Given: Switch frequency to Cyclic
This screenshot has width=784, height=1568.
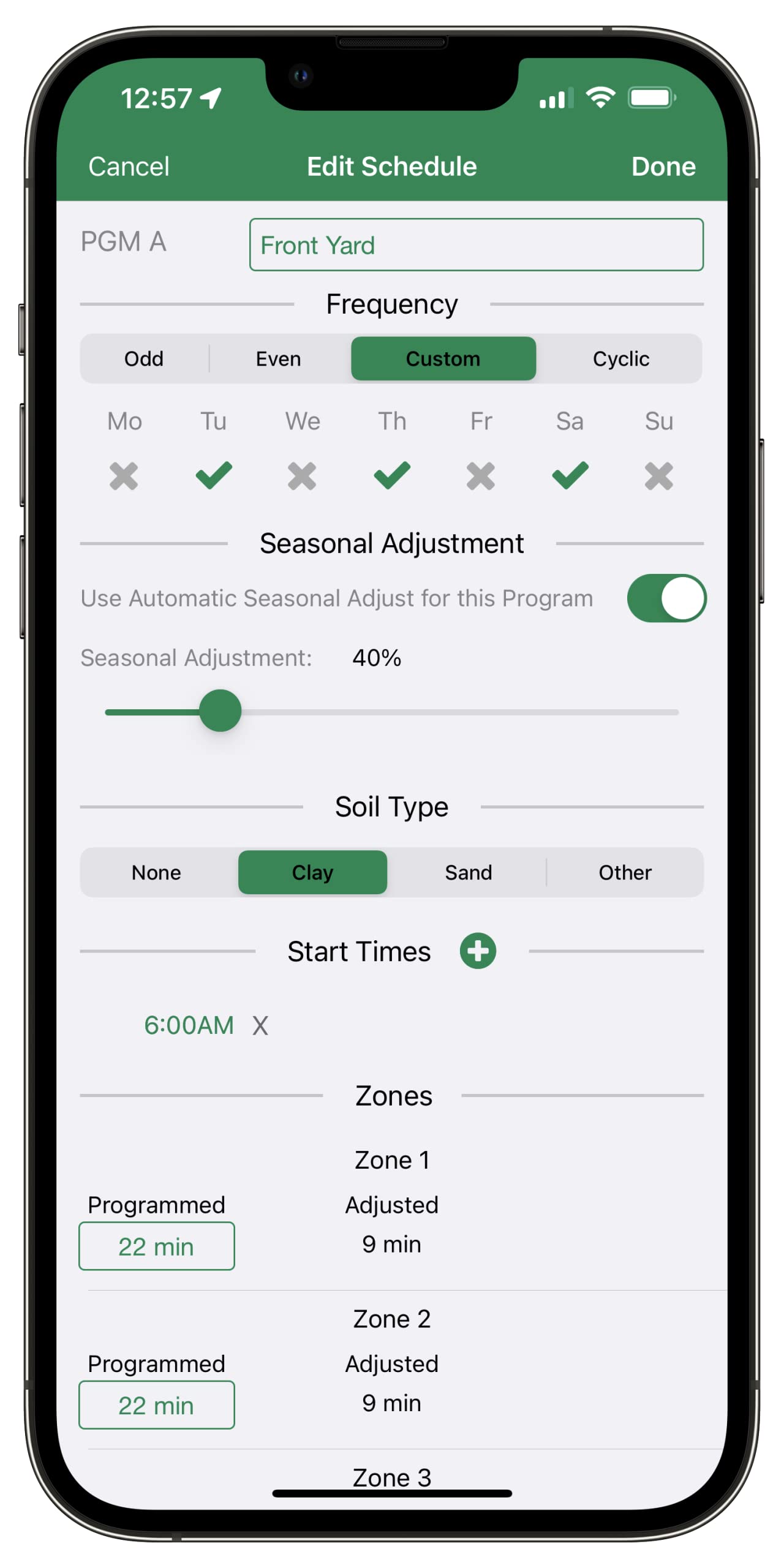Looking at the screenshot, I should [x=620, y=358].
